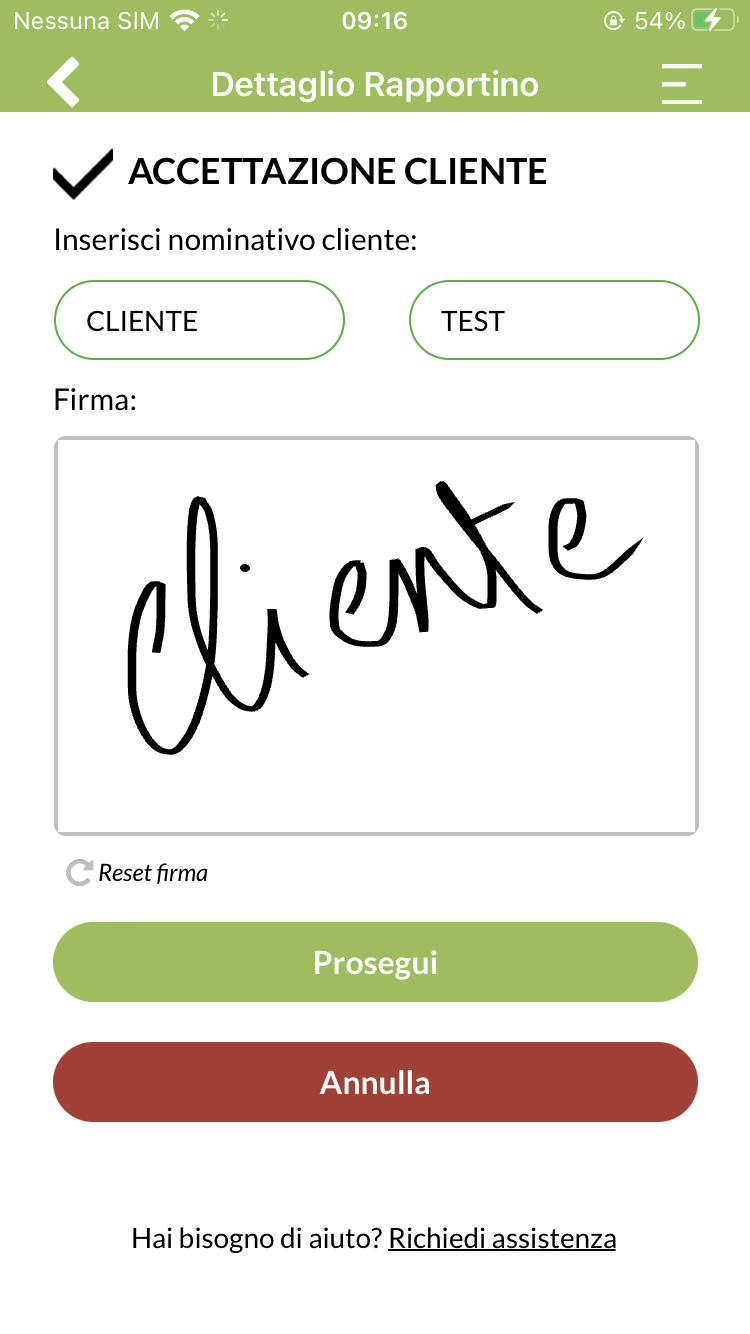The image size is (750, 1334).
Task: Continue with the Prosegui button
Action: coord(375,962)
